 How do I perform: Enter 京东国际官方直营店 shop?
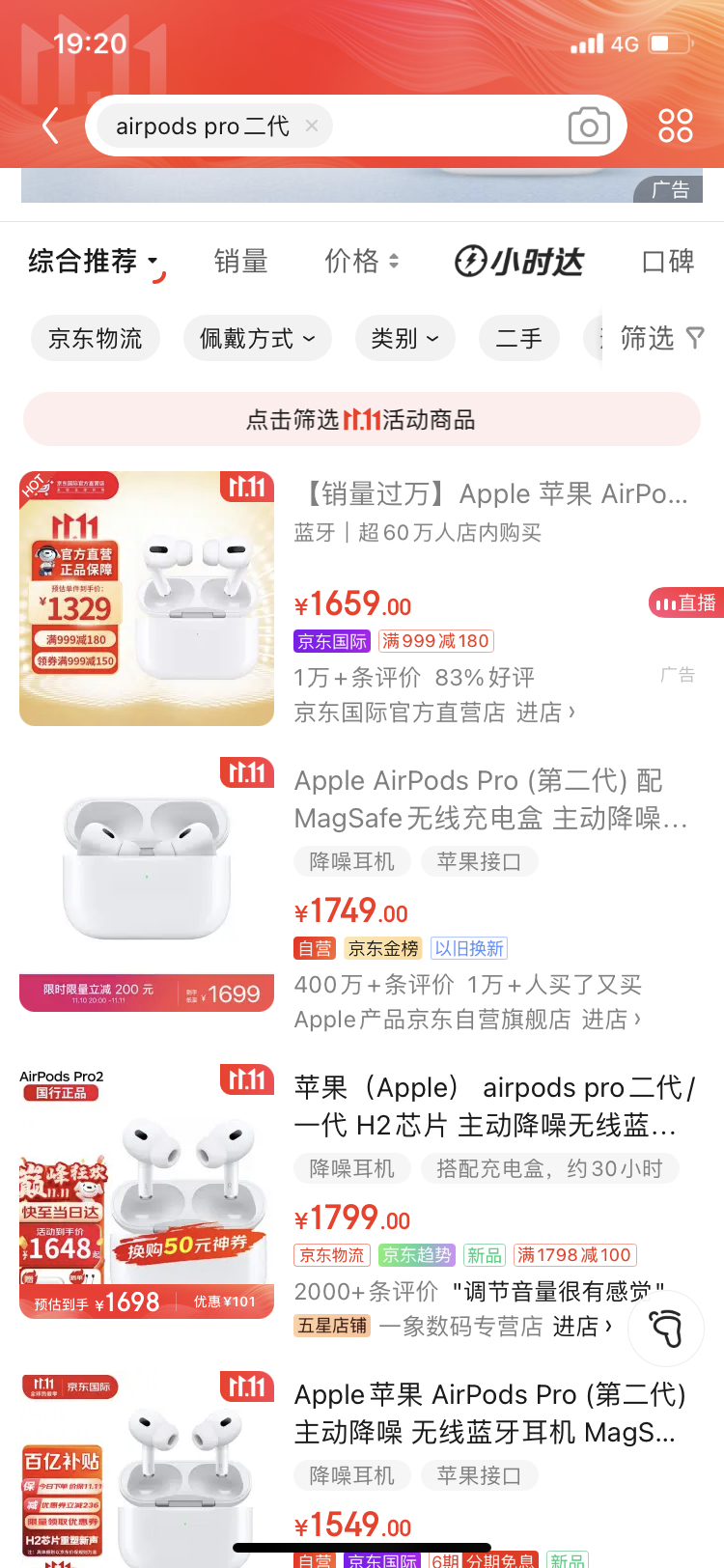(434, 713)
